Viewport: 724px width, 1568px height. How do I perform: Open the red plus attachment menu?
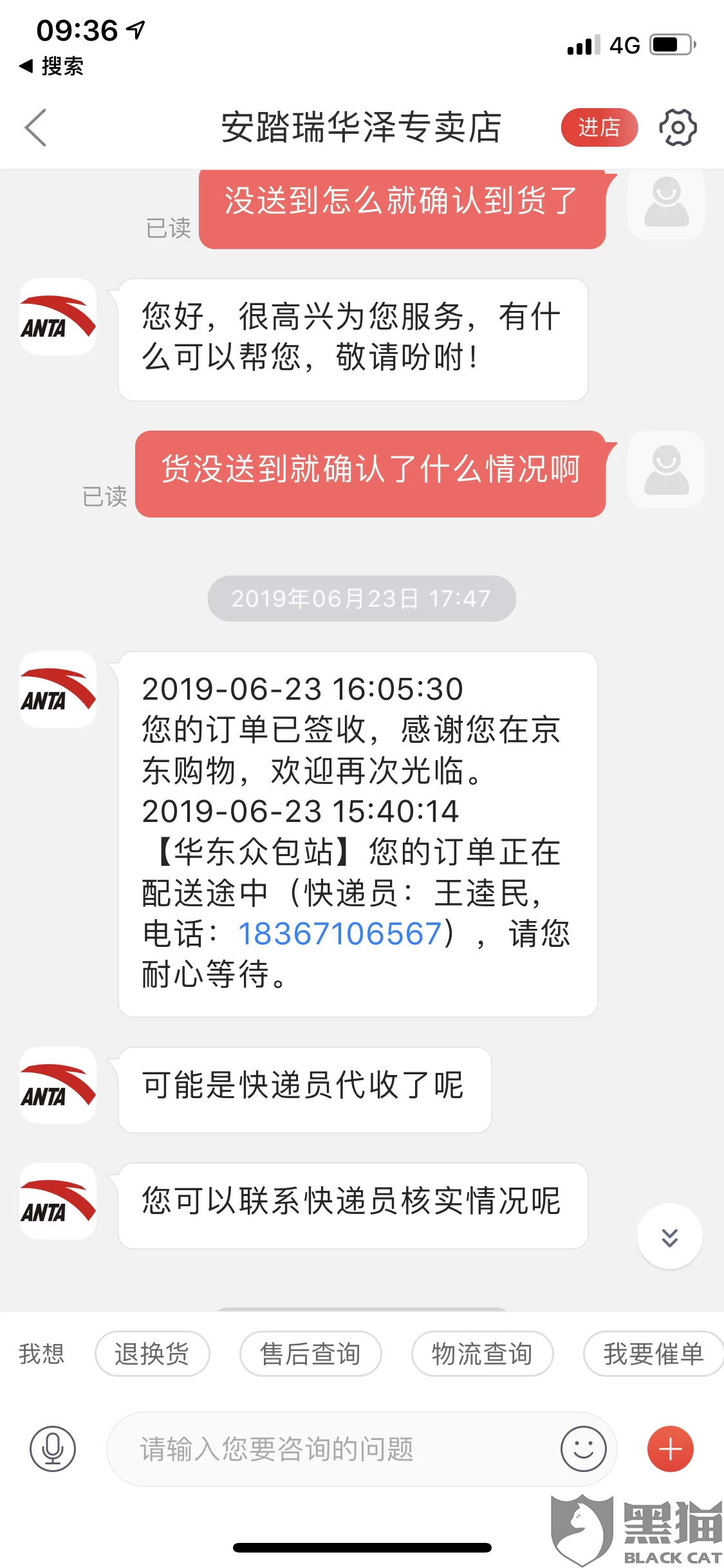click(670, 1449)
